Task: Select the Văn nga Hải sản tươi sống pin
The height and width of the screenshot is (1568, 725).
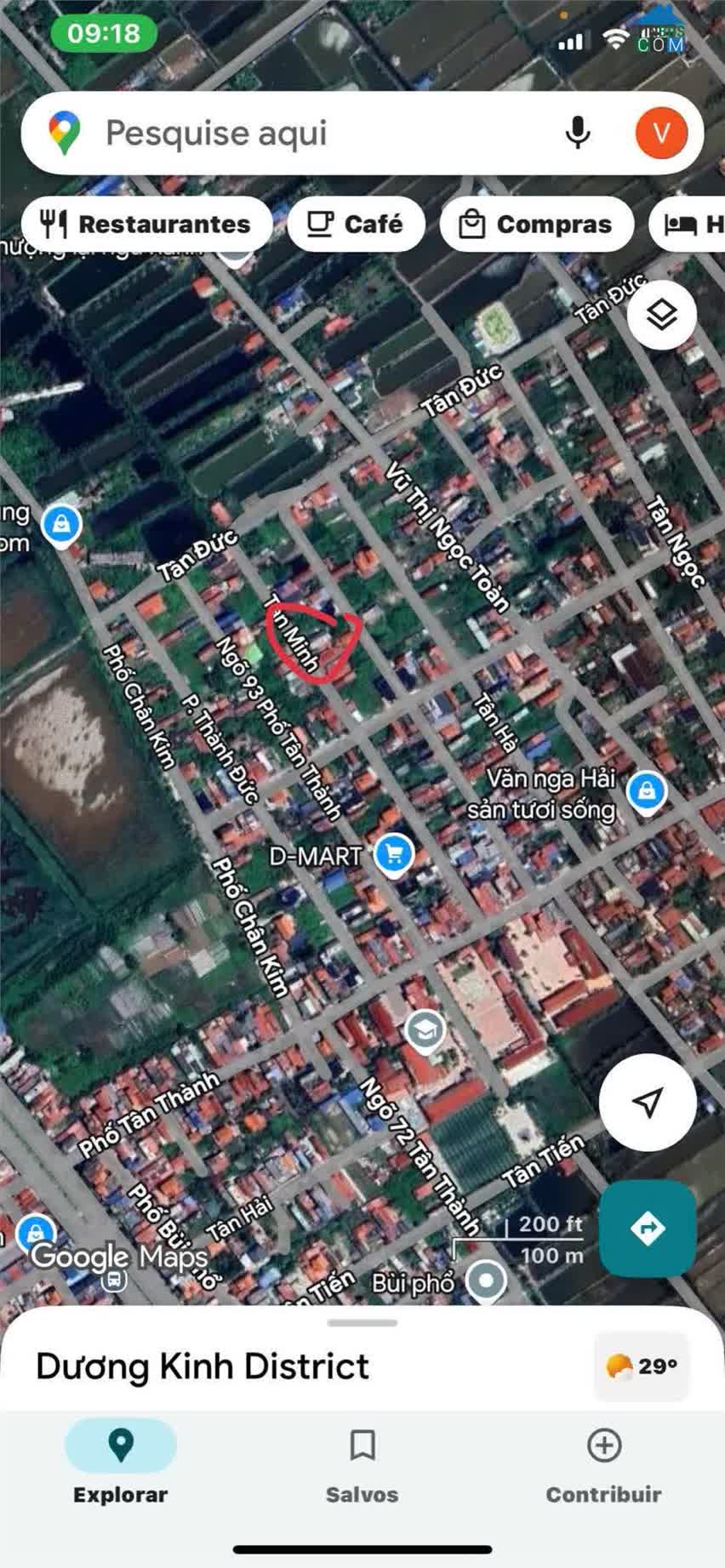Action: [647, 791]
